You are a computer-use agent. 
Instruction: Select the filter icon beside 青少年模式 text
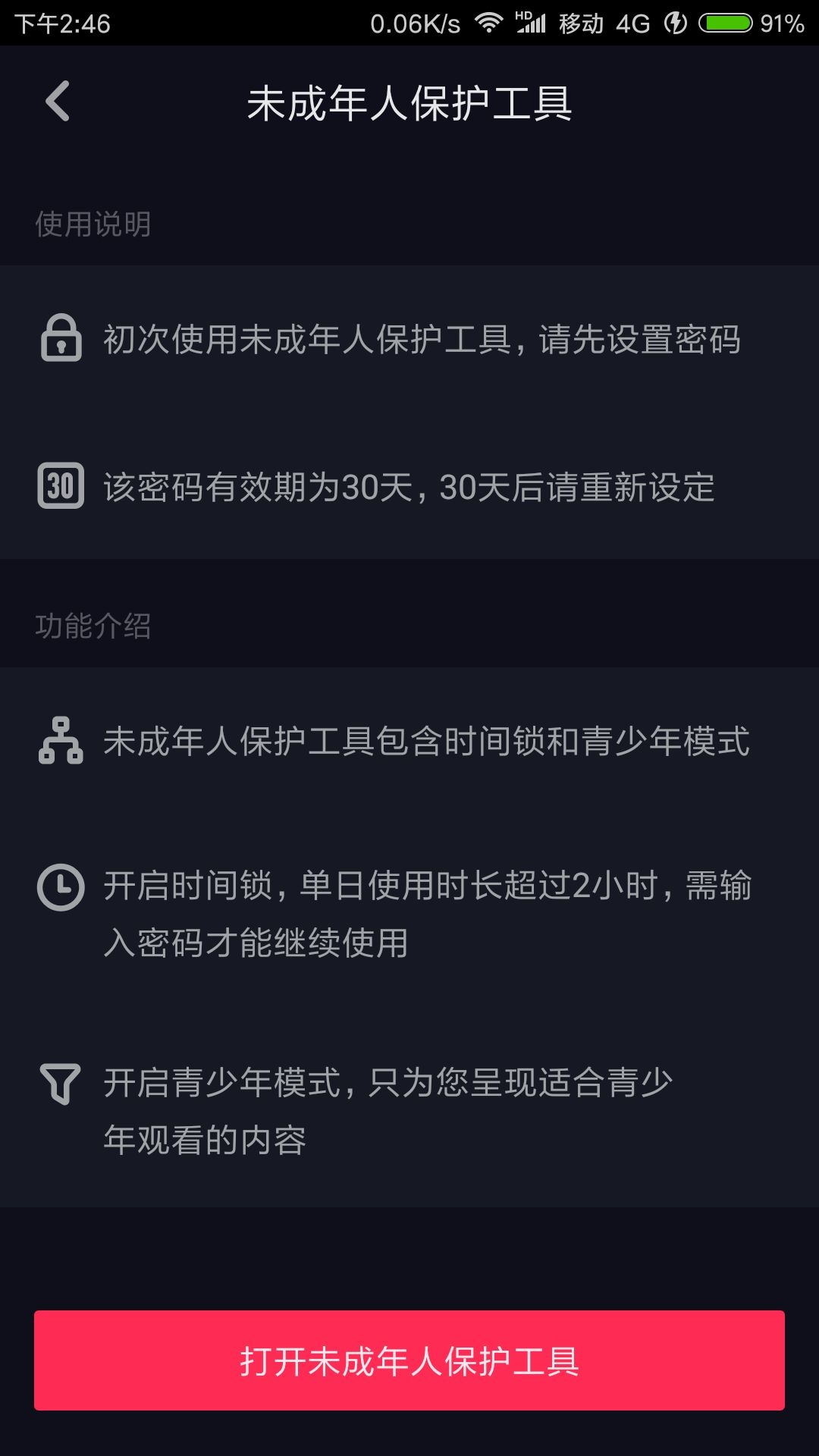coord(62,1084)
